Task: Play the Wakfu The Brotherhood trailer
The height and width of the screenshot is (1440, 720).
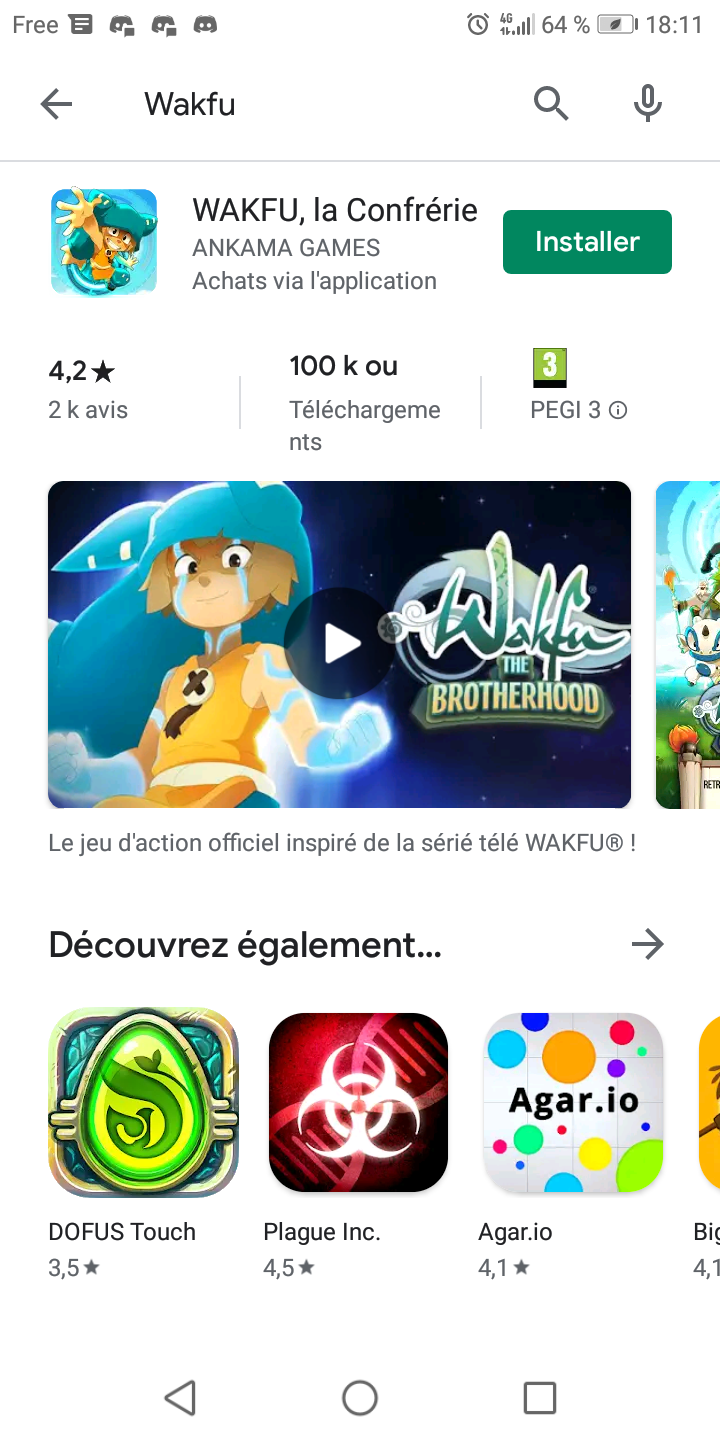Action: 339,644
